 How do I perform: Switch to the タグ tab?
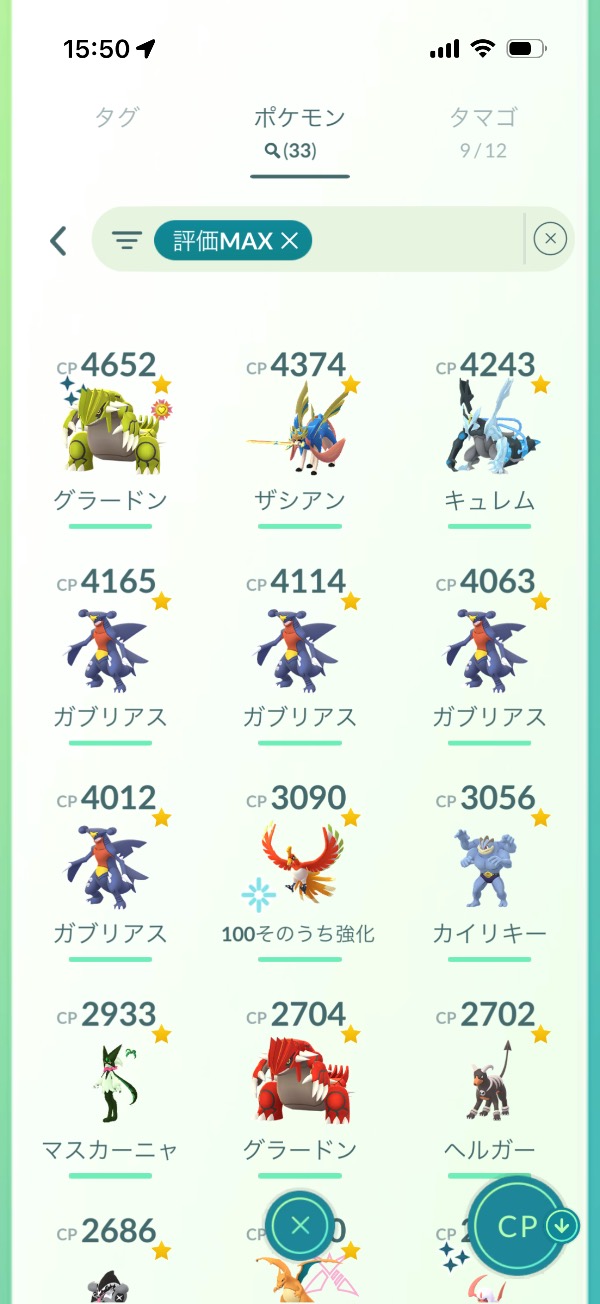click(x=116, y=118)
